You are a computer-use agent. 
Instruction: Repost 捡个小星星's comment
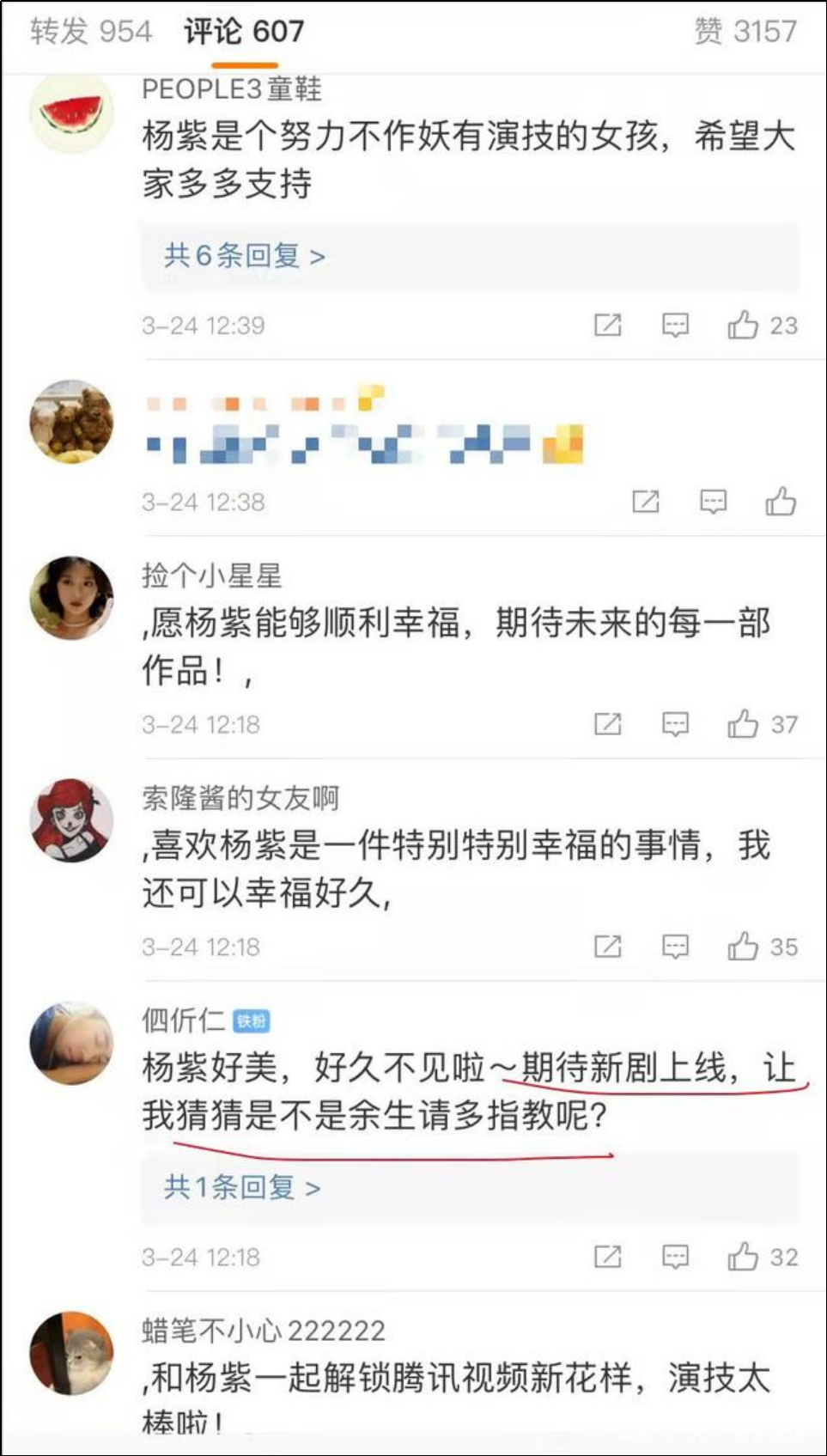click(608, 724)
